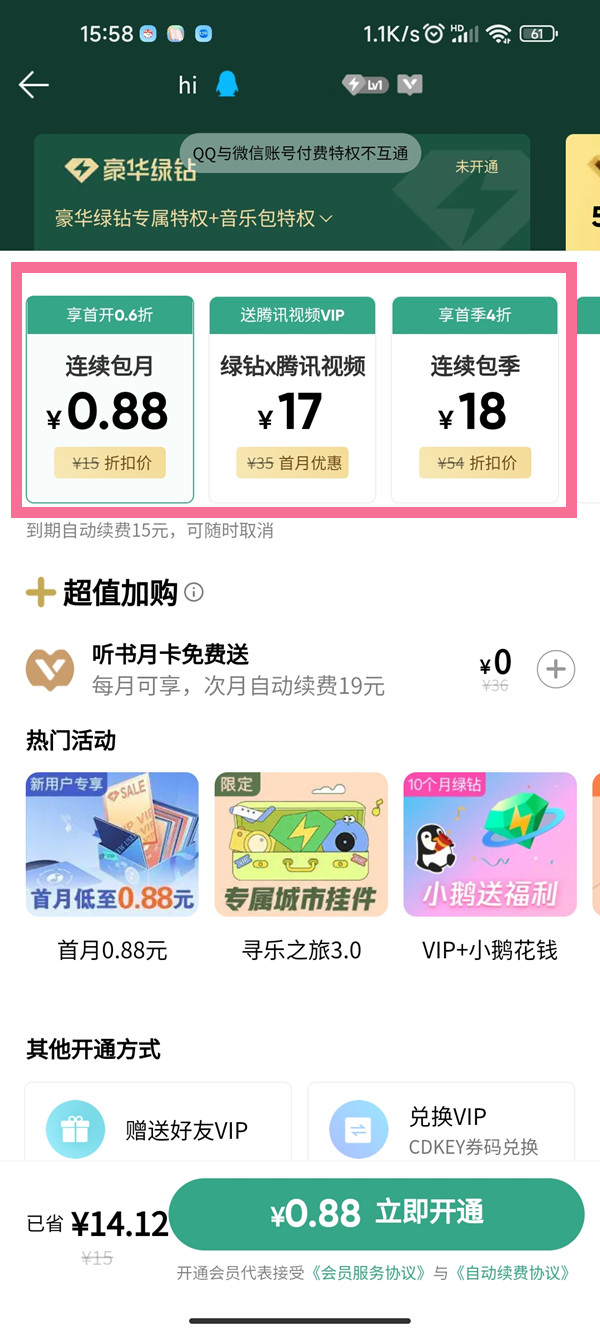600x1333 pixels.
Task: Tap ¥0.88 立即开通 button
Action: (x=376, y=1214)
